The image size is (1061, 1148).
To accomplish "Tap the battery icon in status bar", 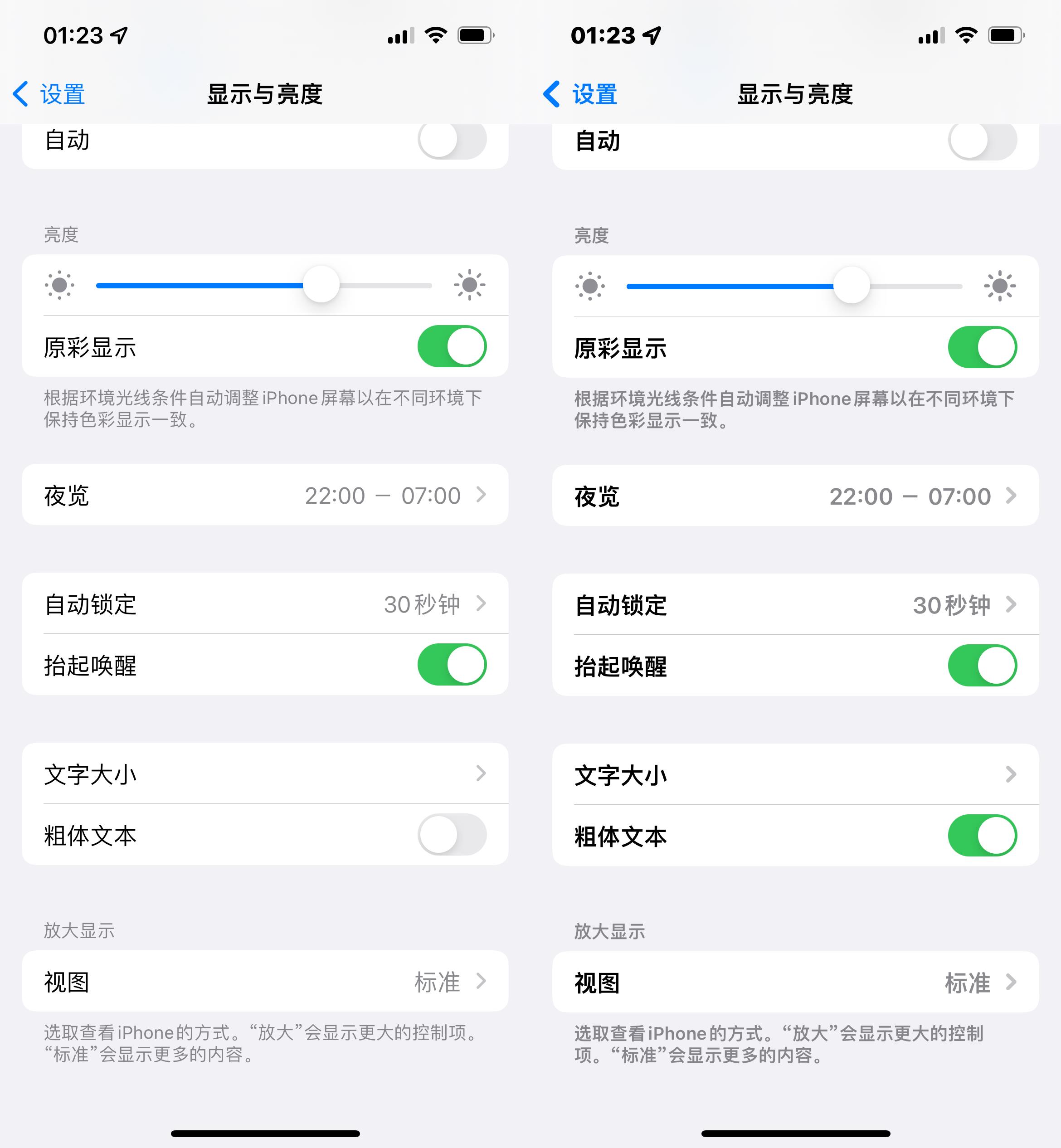I will [475, 35].
